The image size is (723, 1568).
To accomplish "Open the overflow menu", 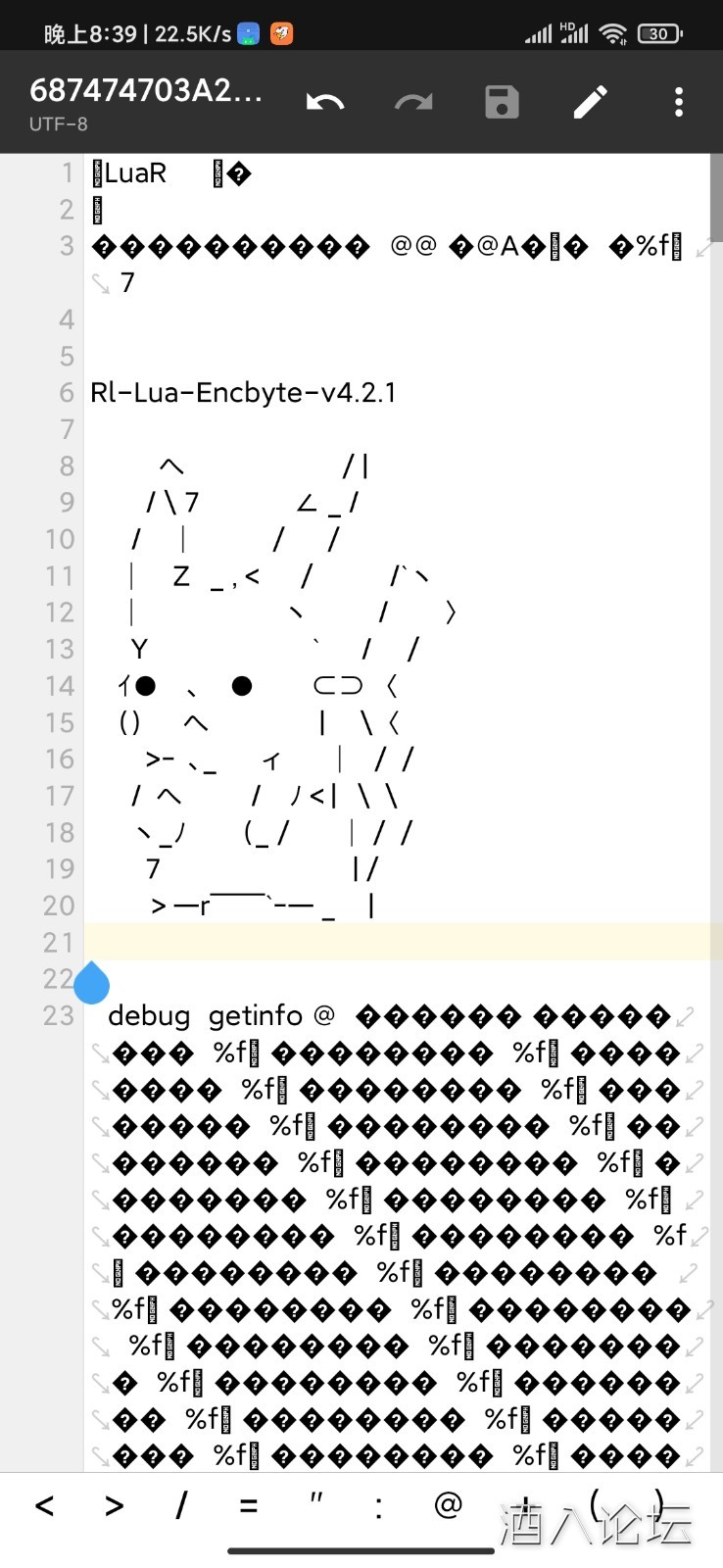I will click(x=678, y=101).
